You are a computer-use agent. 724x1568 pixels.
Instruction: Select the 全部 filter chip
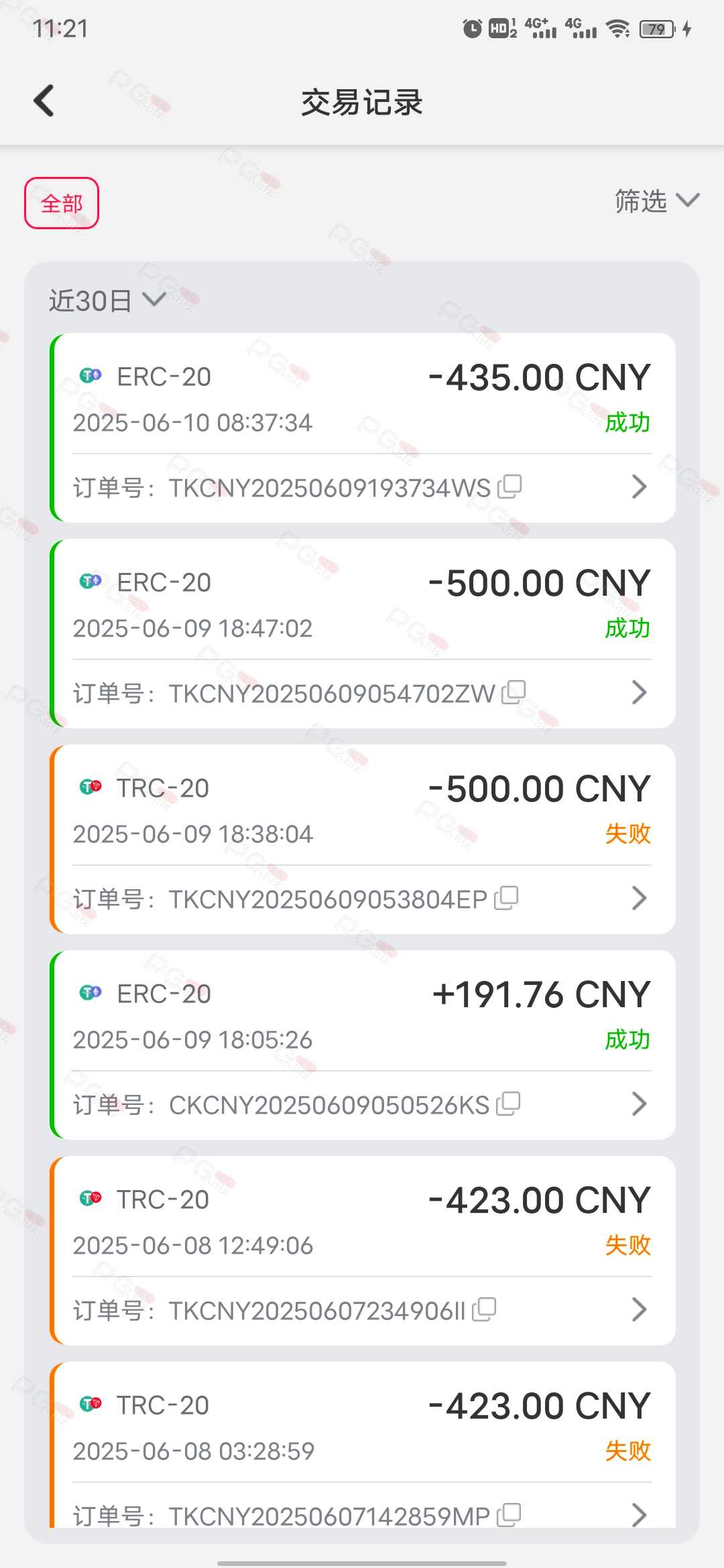[x=62, y=203]
